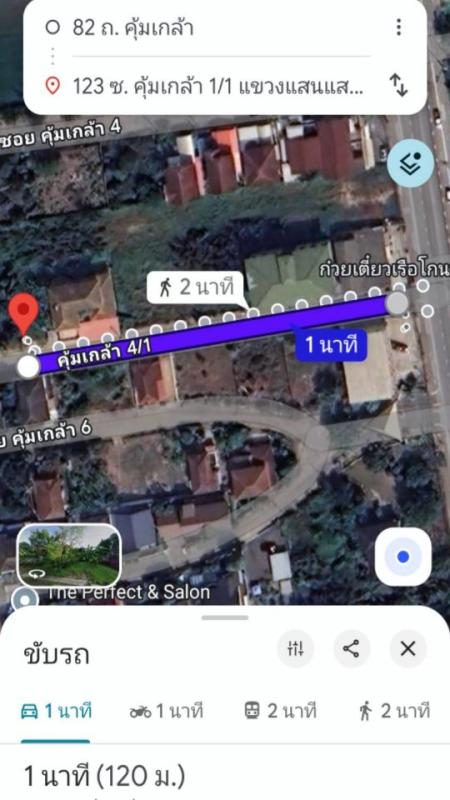This screenshot has width=450, height=800.
Task: Switch to walking 2 นาที tab
Action: [x=394, y=711]
